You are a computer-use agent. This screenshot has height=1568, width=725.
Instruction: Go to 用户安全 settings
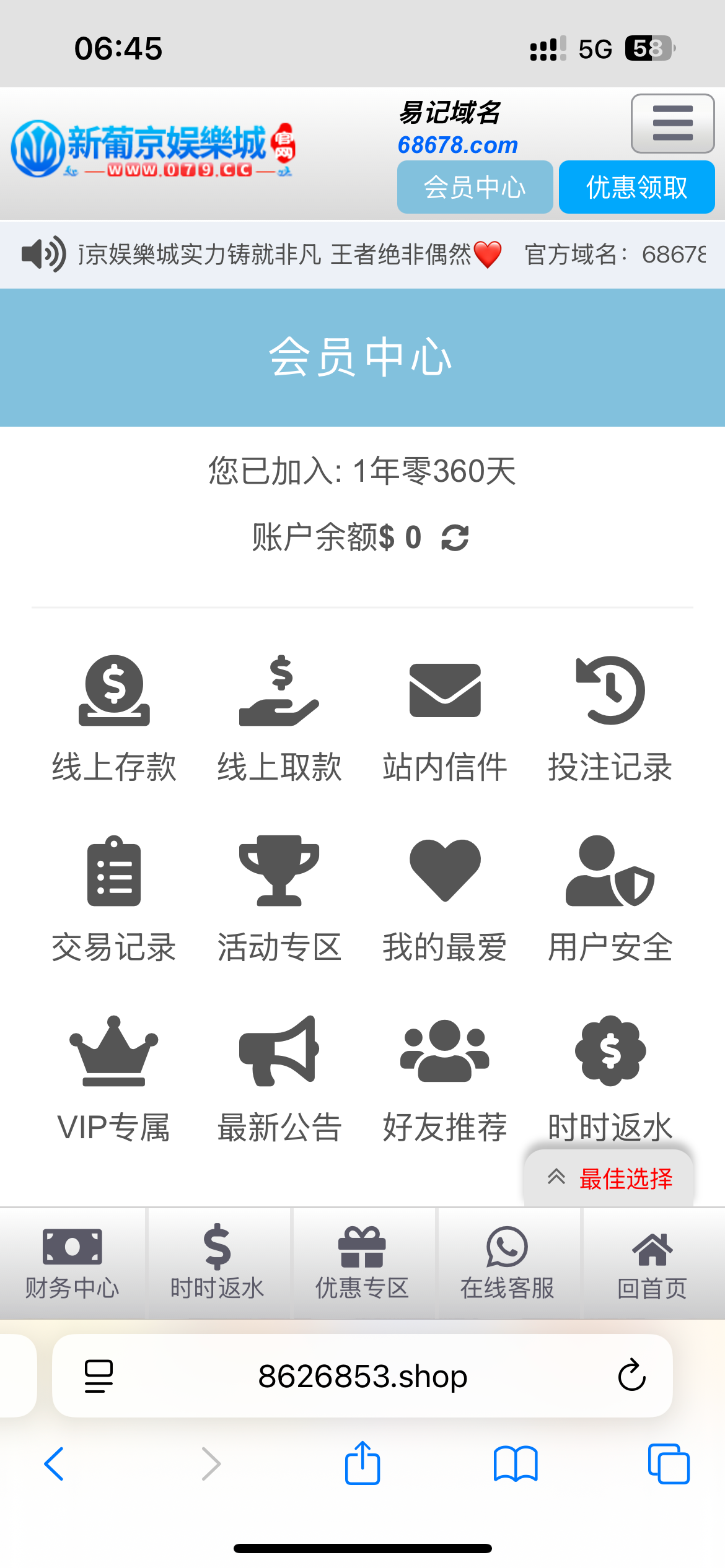610,898
